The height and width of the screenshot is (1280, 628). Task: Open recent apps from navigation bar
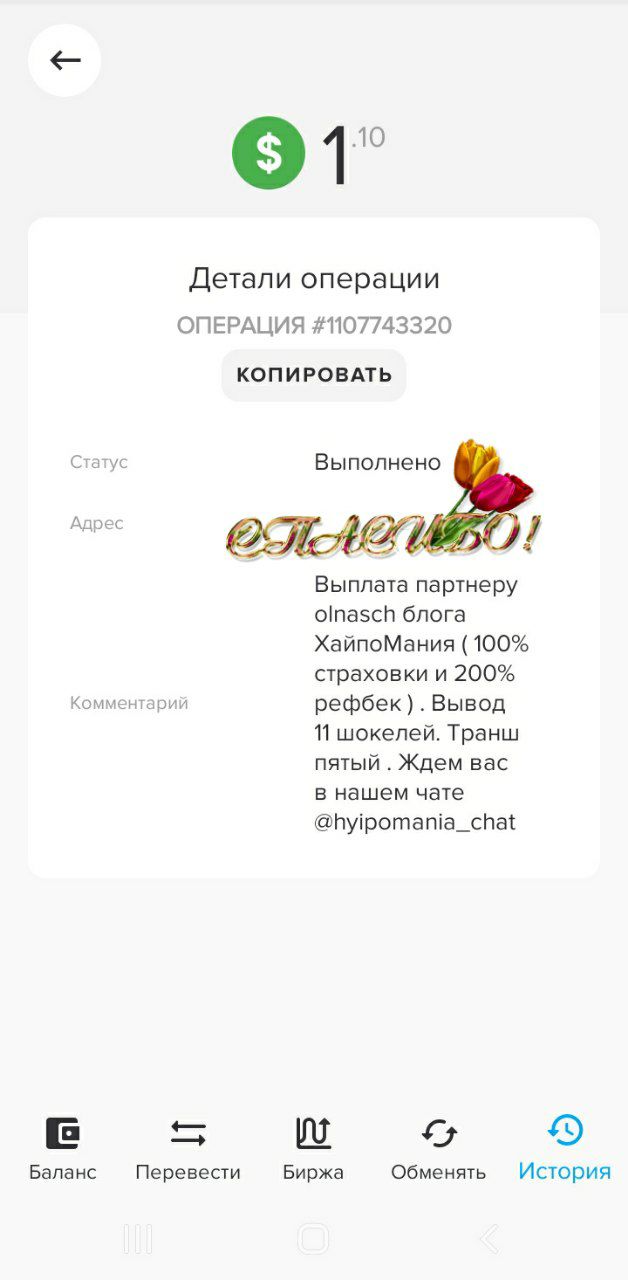(138, 1239)
